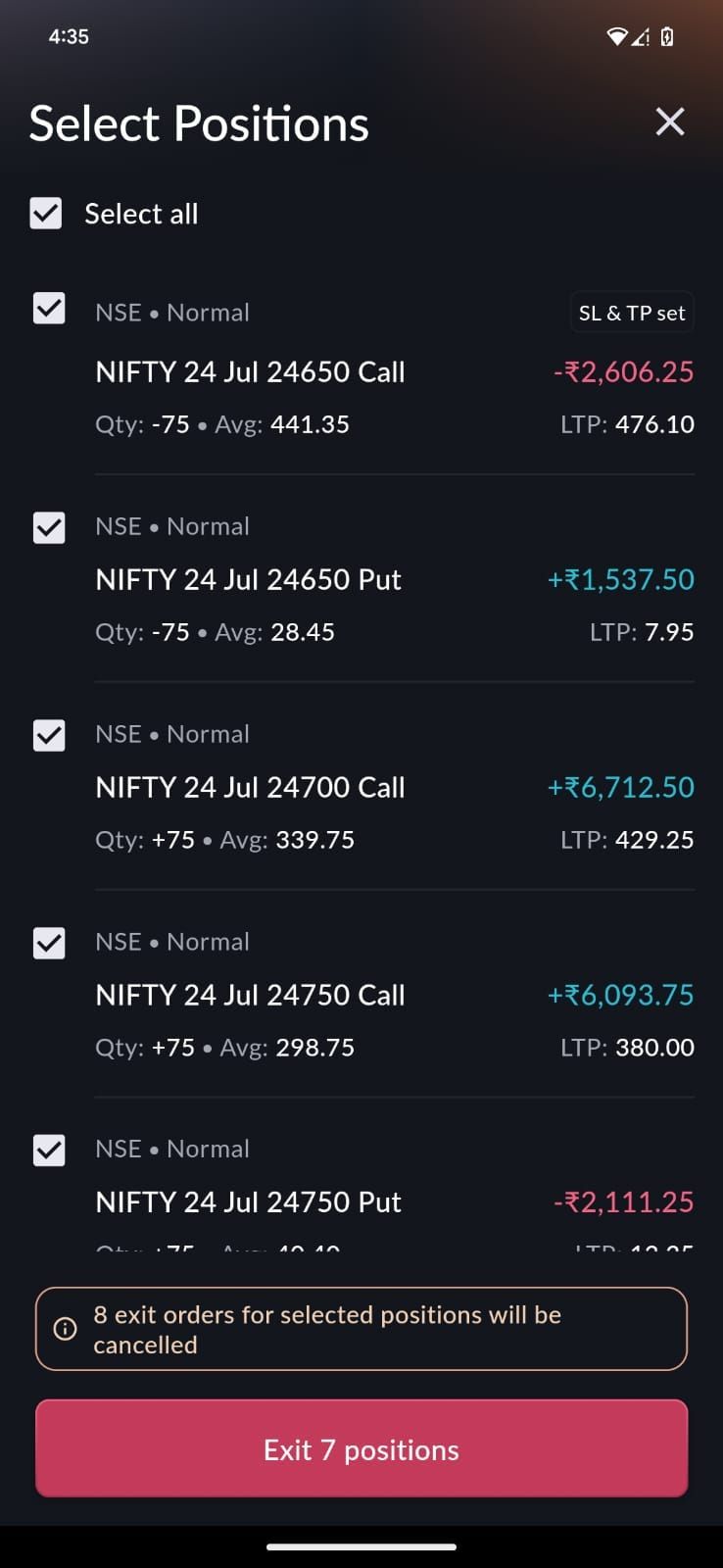This screenshot has width=723, height=1568.
Task: Deselect NIFTY 24 Jul 24750 Put position
Action: point(49,1151)
